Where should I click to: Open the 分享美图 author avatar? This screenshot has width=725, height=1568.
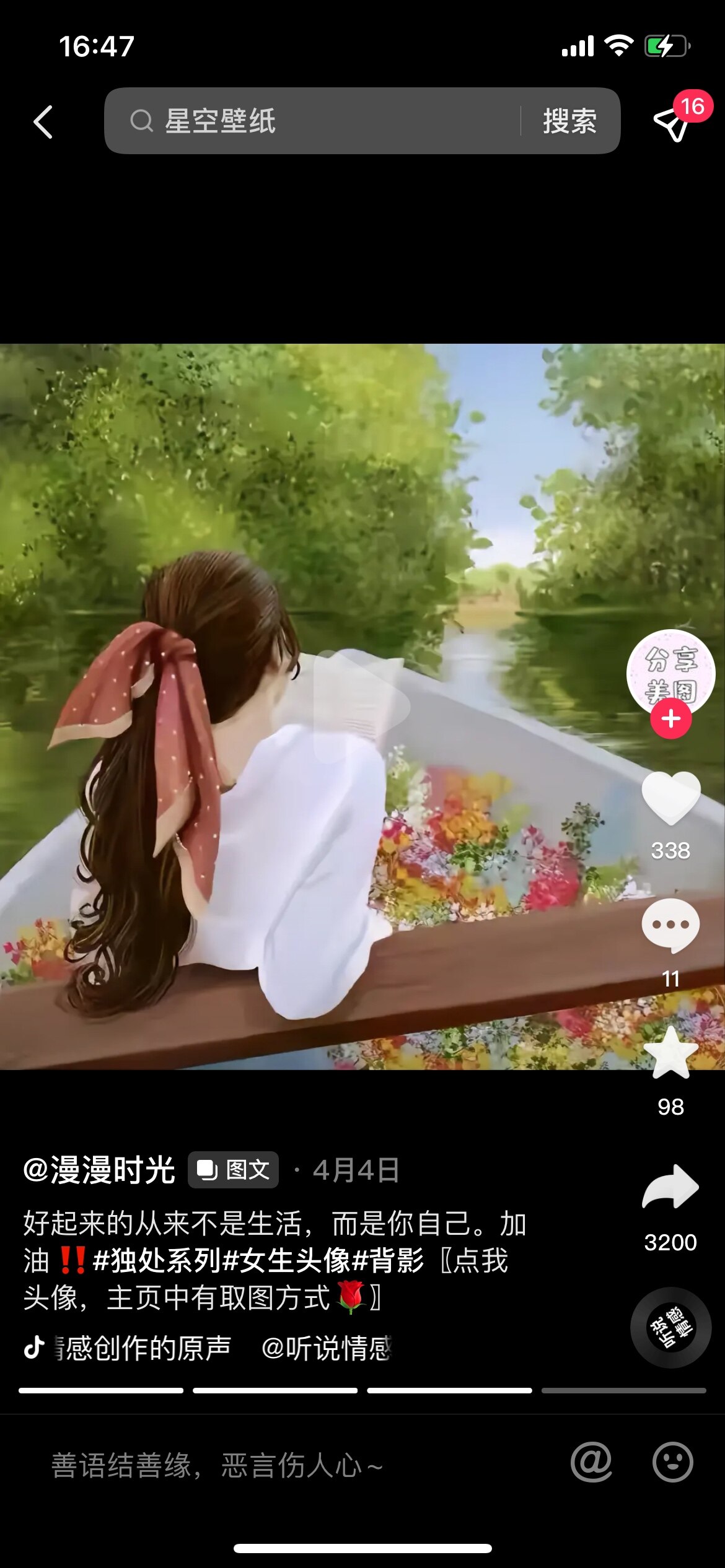670,671
